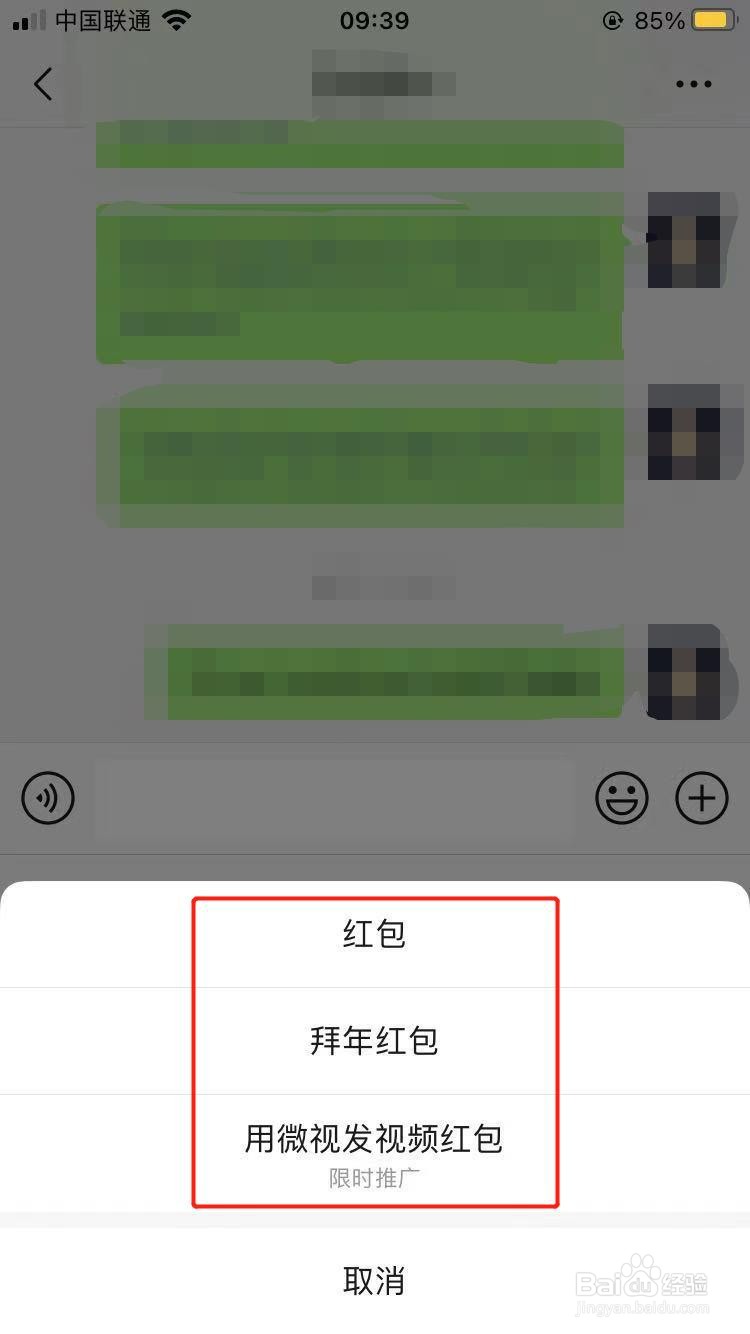
Task: Tap the 限时推广 promotion label
Action: [375, 1177]
